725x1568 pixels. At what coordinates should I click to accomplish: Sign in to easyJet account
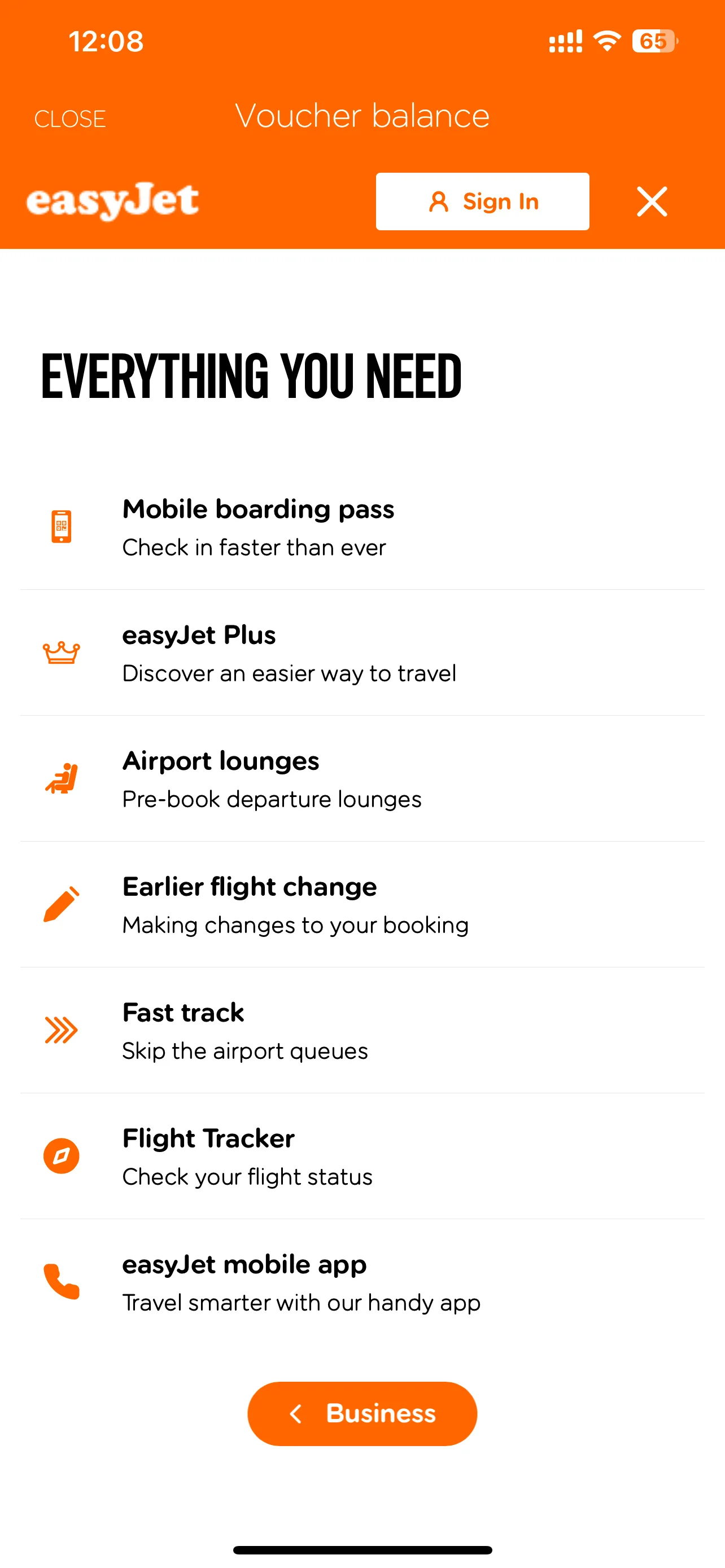[482, 202]
